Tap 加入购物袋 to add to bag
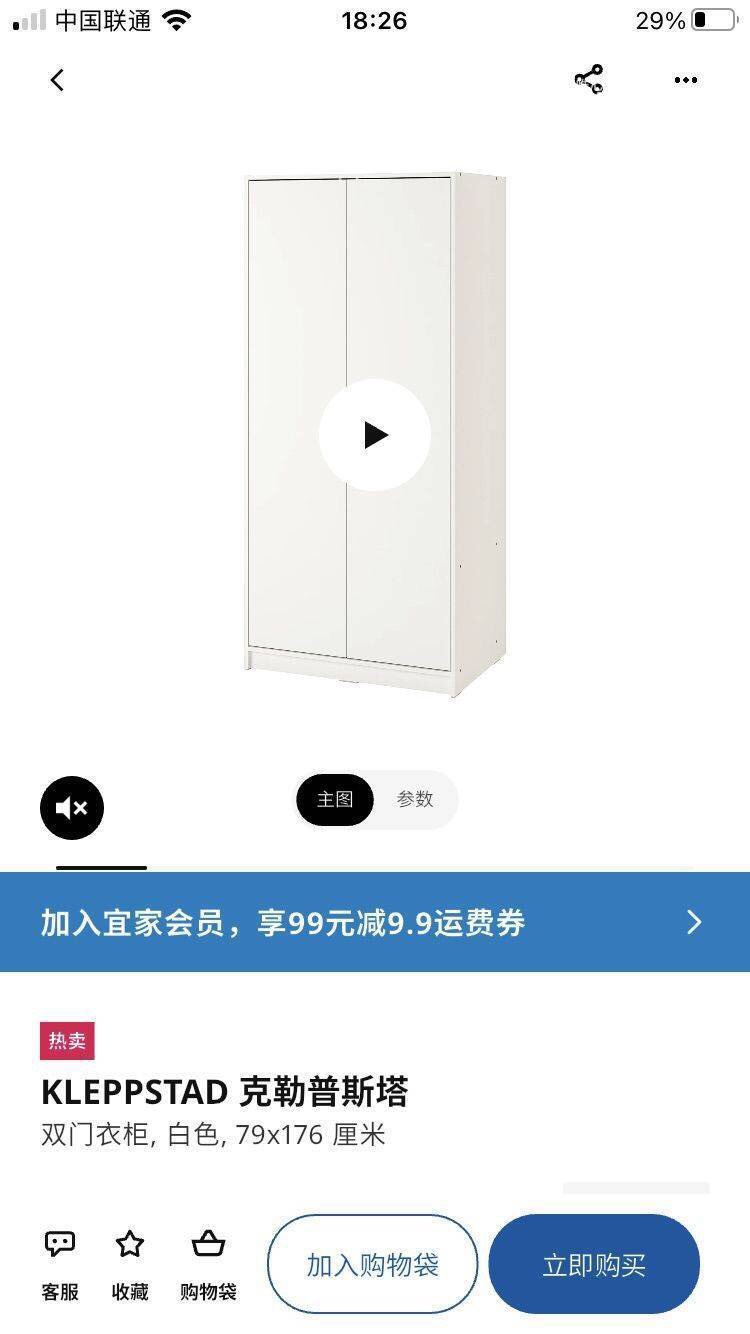This screenshot has height=1334, width=750. [x=372, y=1264]
